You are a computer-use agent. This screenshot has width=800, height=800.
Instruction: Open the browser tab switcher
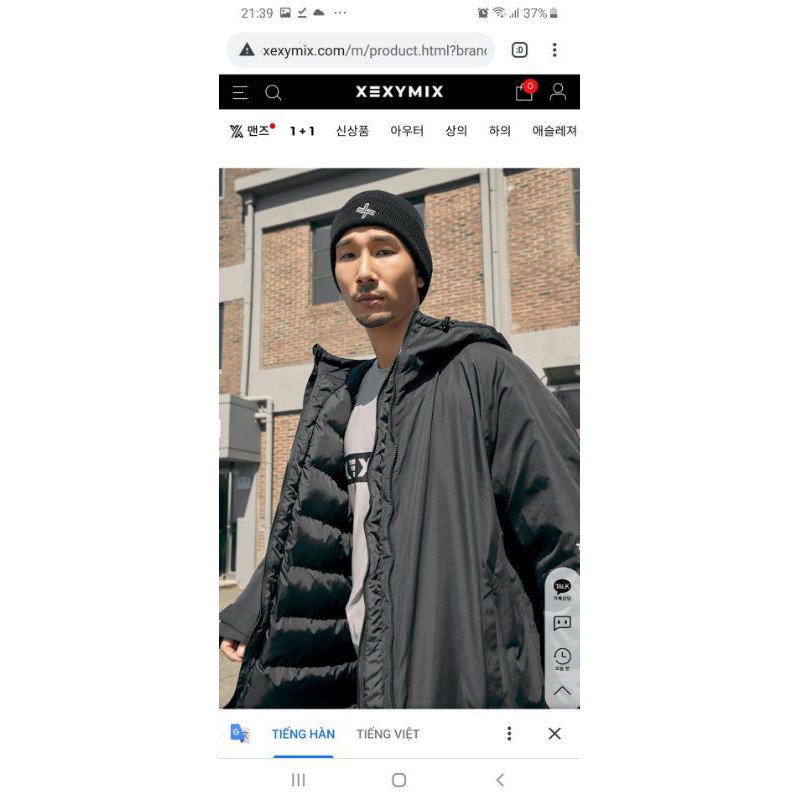[519, 50]
